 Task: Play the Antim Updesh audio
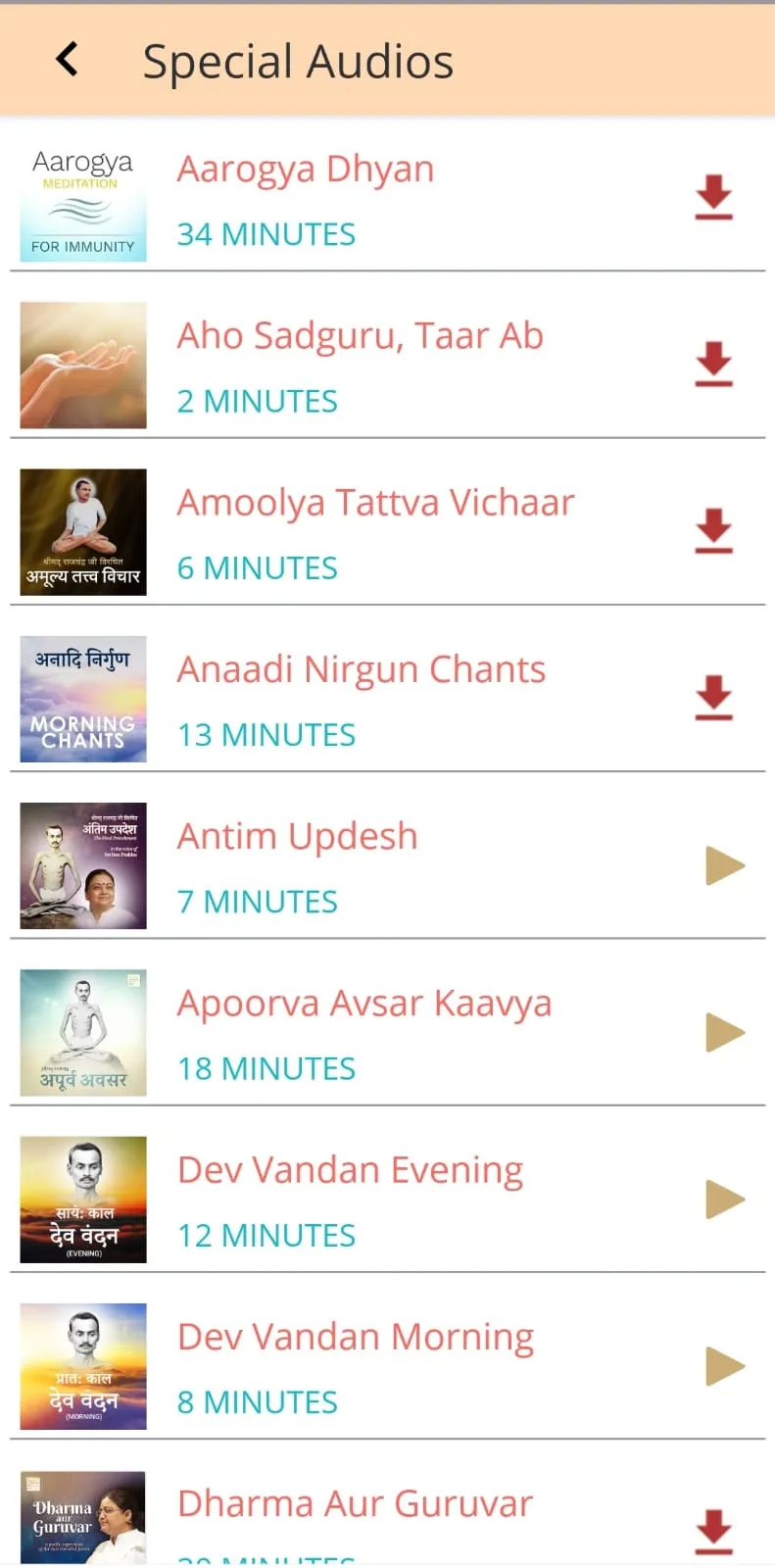pyautogui.click(x=725, y=866)
